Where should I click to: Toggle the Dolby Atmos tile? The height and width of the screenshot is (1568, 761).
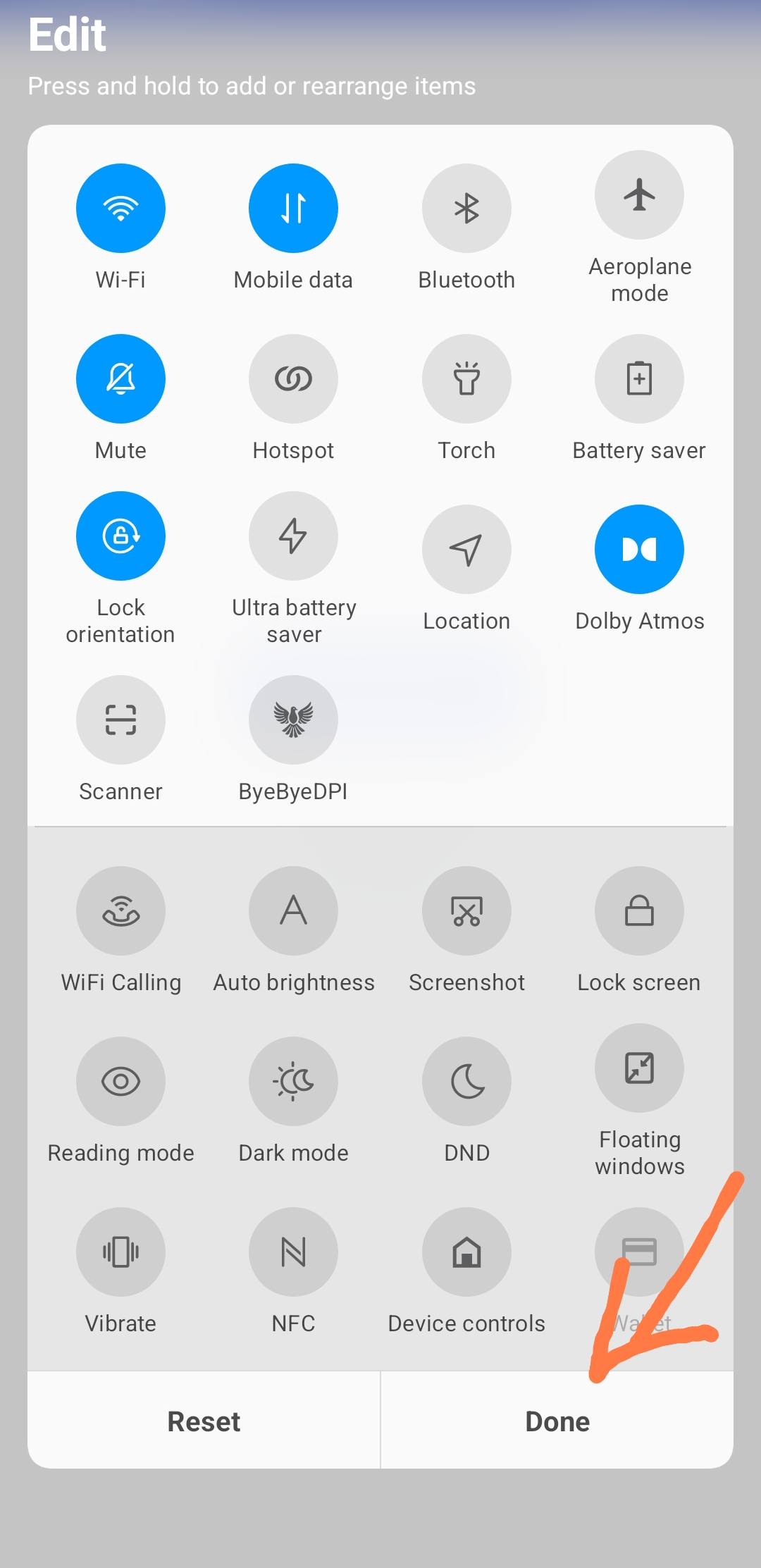639,549
